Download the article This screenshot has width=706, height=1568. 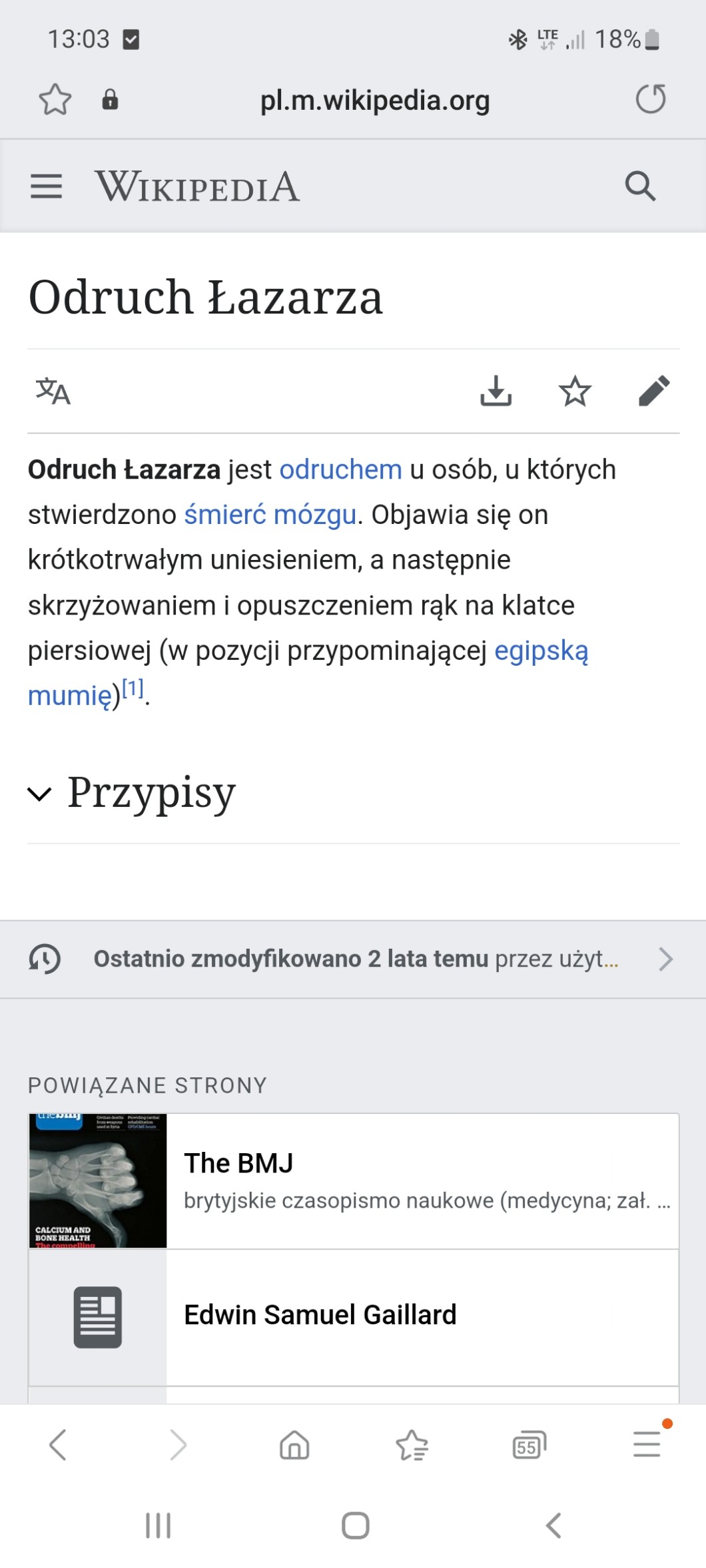496,392
